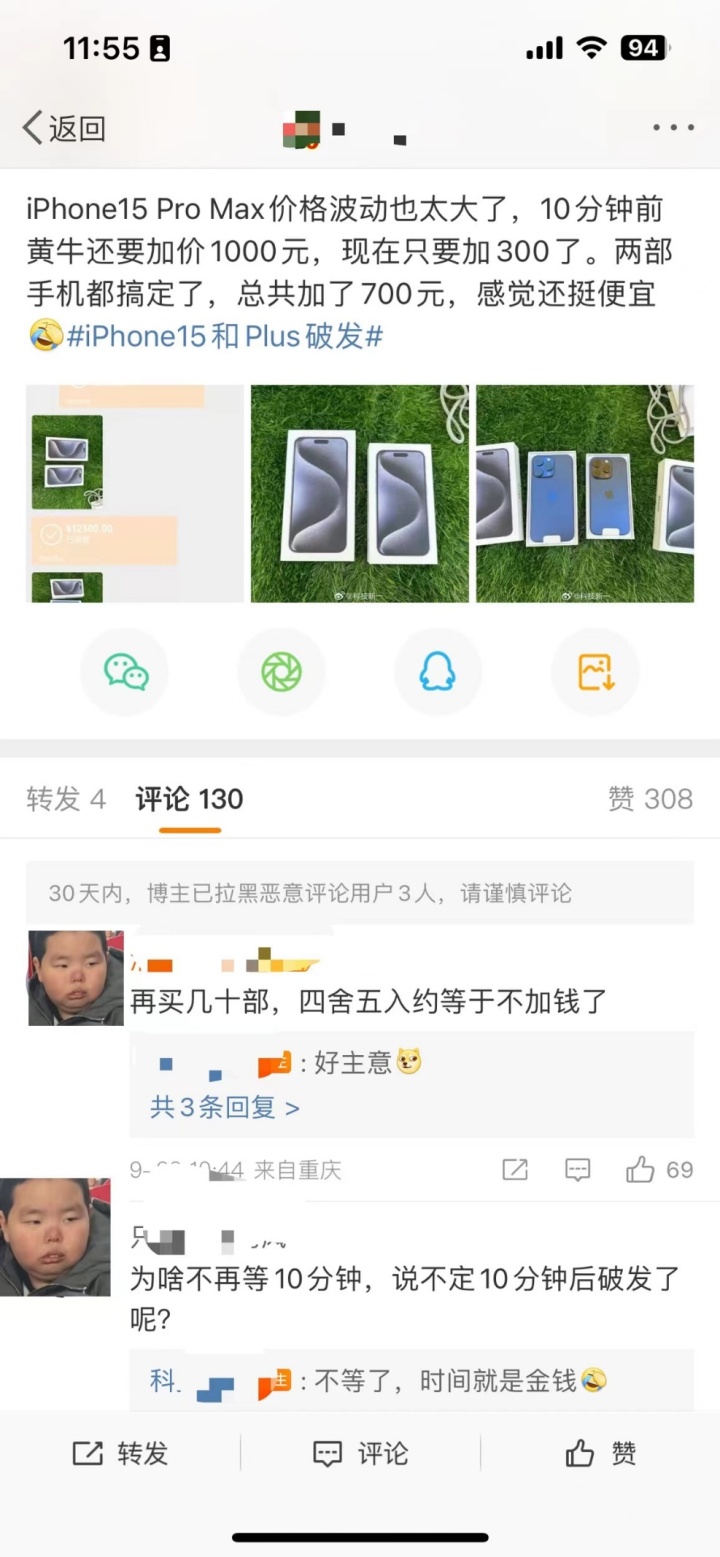Write a comment via bottom 评论
Viewport: 720px width, 1557px height.
(360, 1453)
